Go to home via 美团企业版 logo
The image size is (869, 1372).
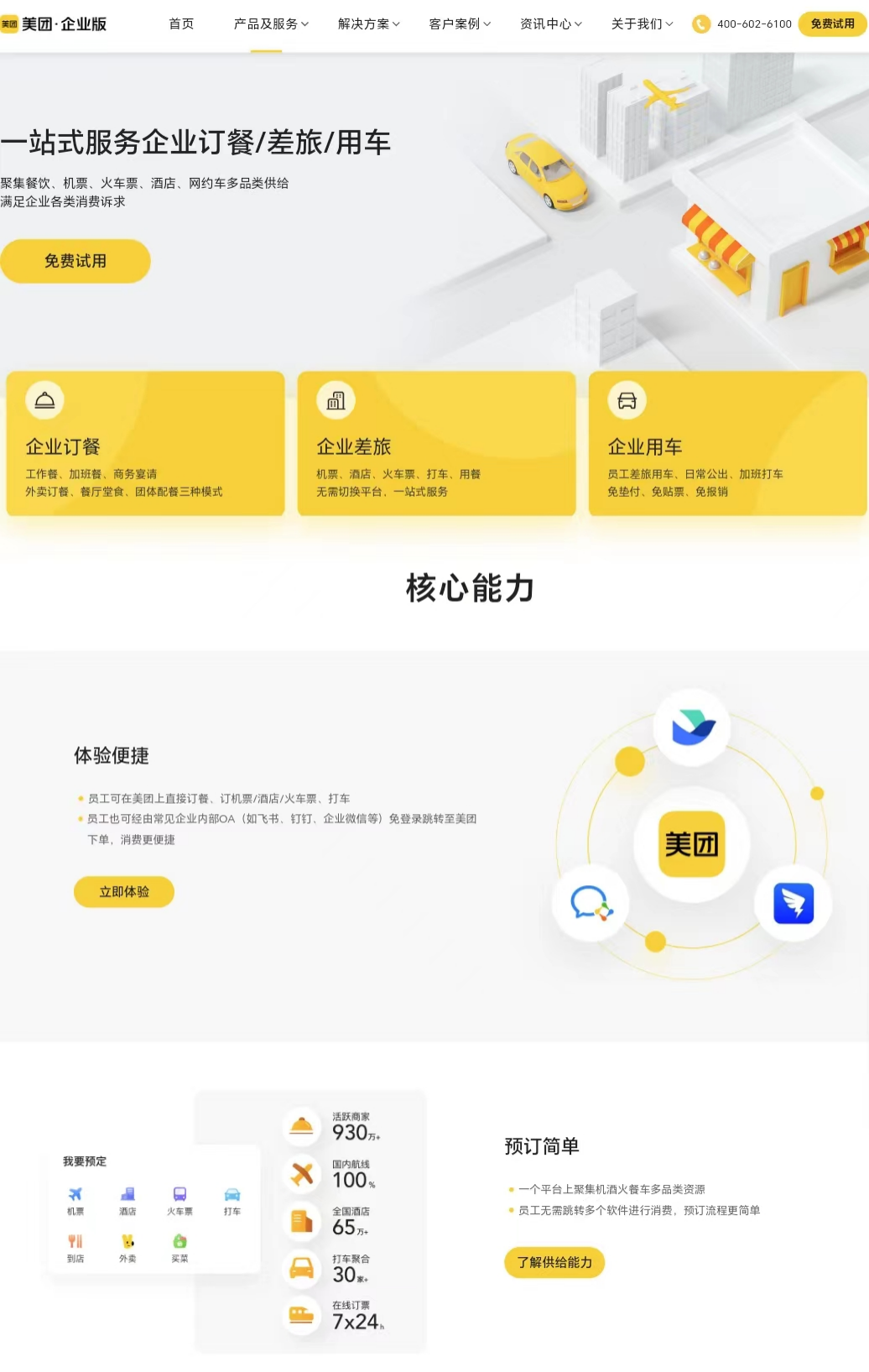pos(55,24)
